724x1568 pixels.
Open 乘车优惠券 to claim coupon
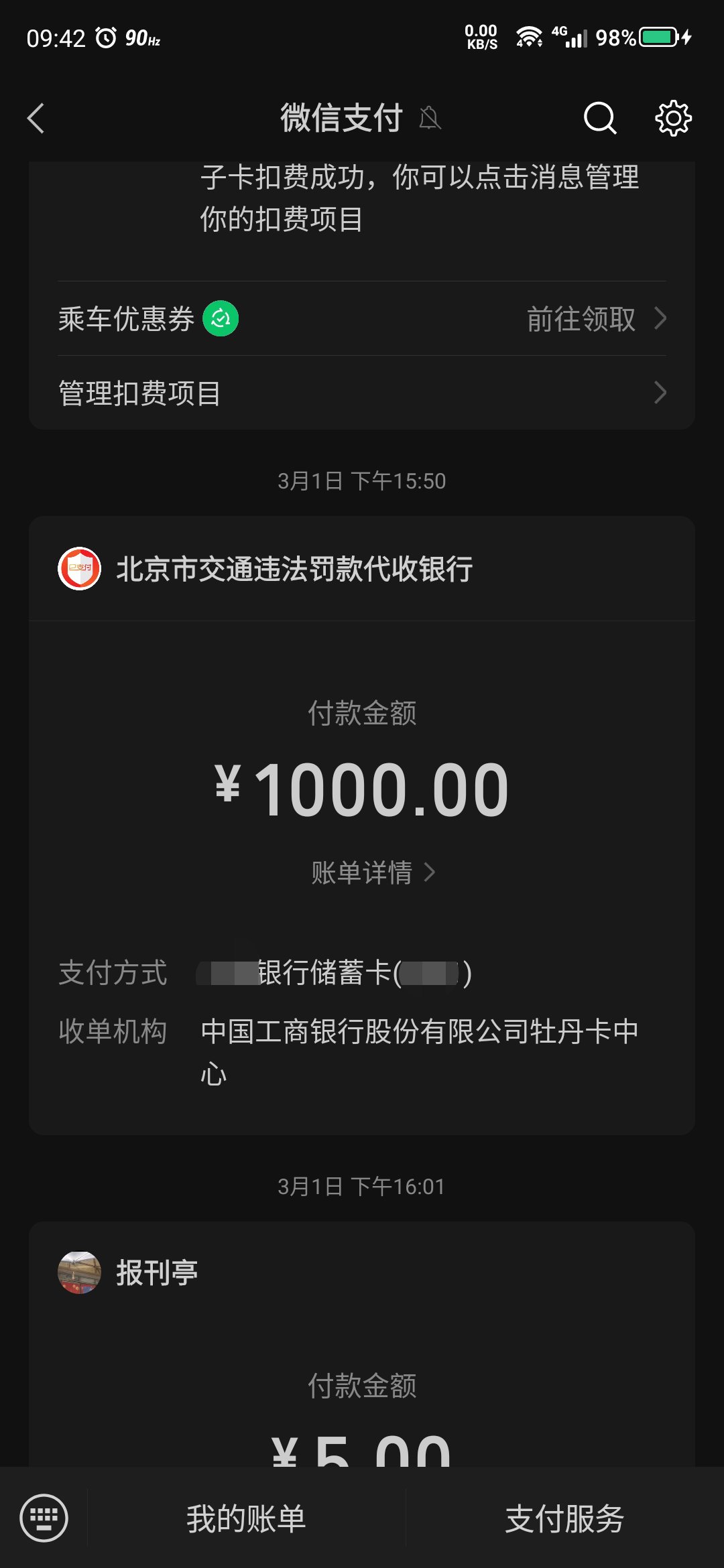[x=362, y=319]
